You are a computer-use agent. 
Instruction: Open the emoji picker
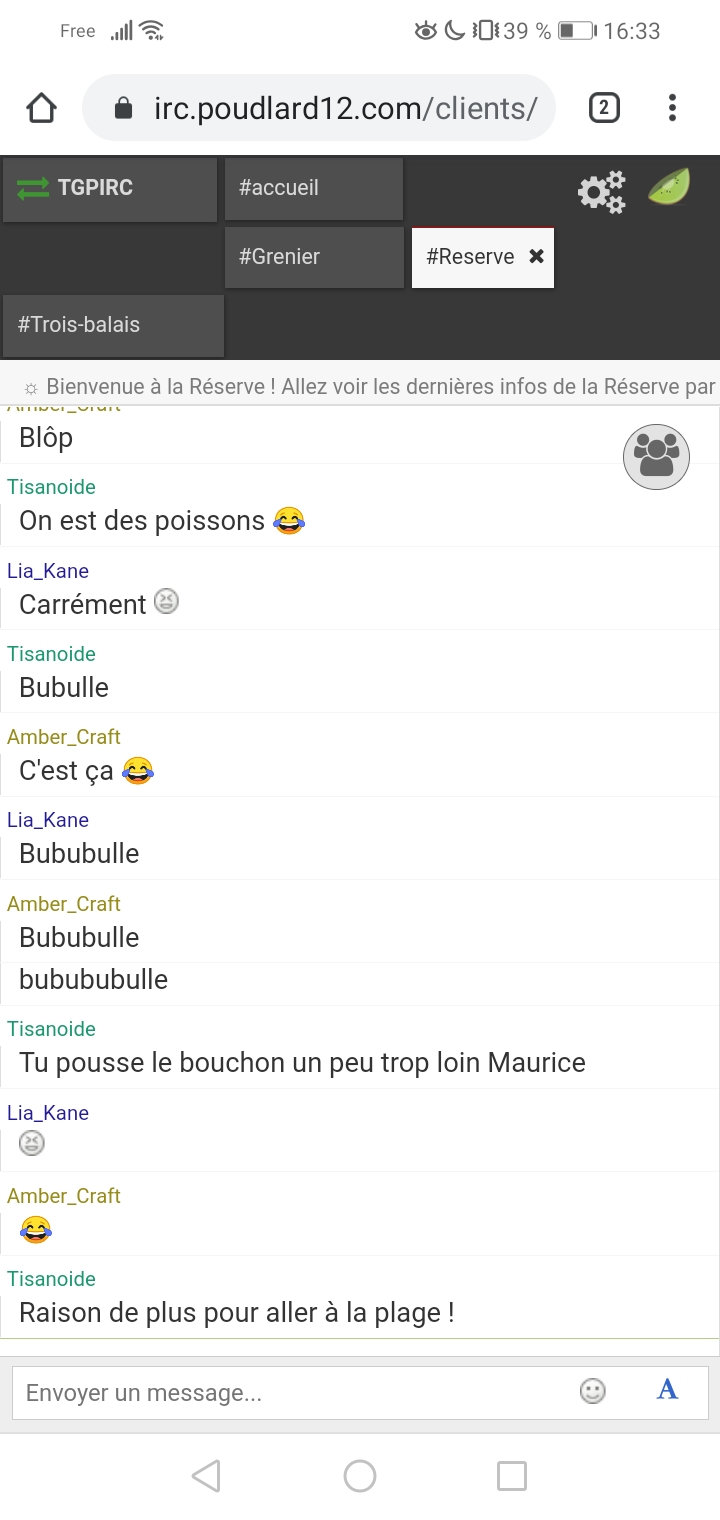point(593,1391)
